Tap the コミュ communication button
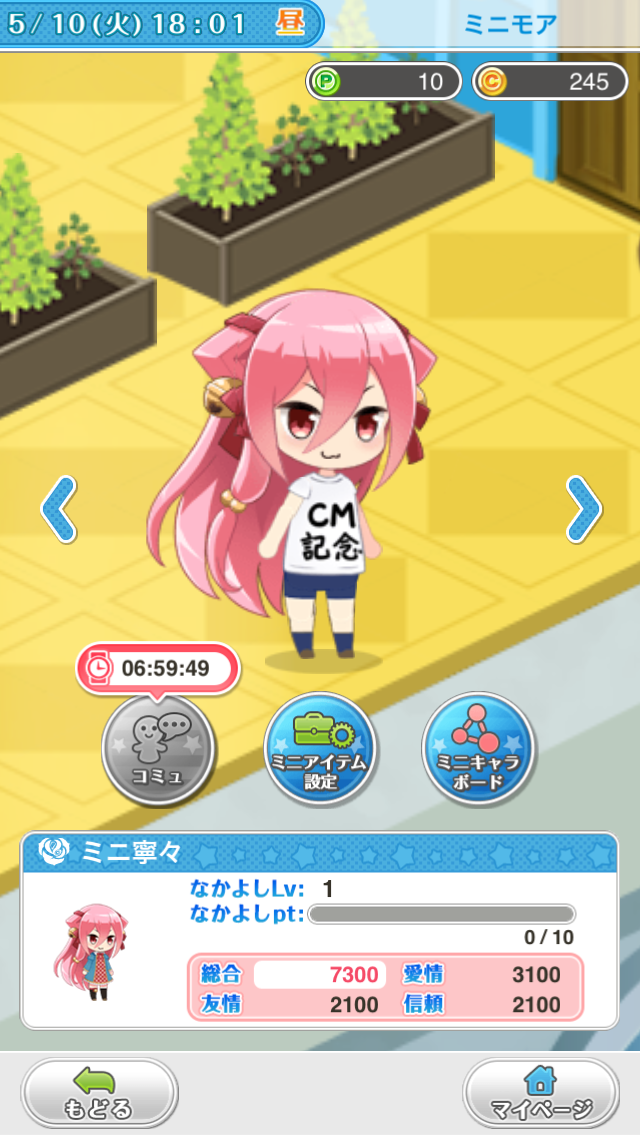This screenshot has height=1136, width=640. [158, 749]
